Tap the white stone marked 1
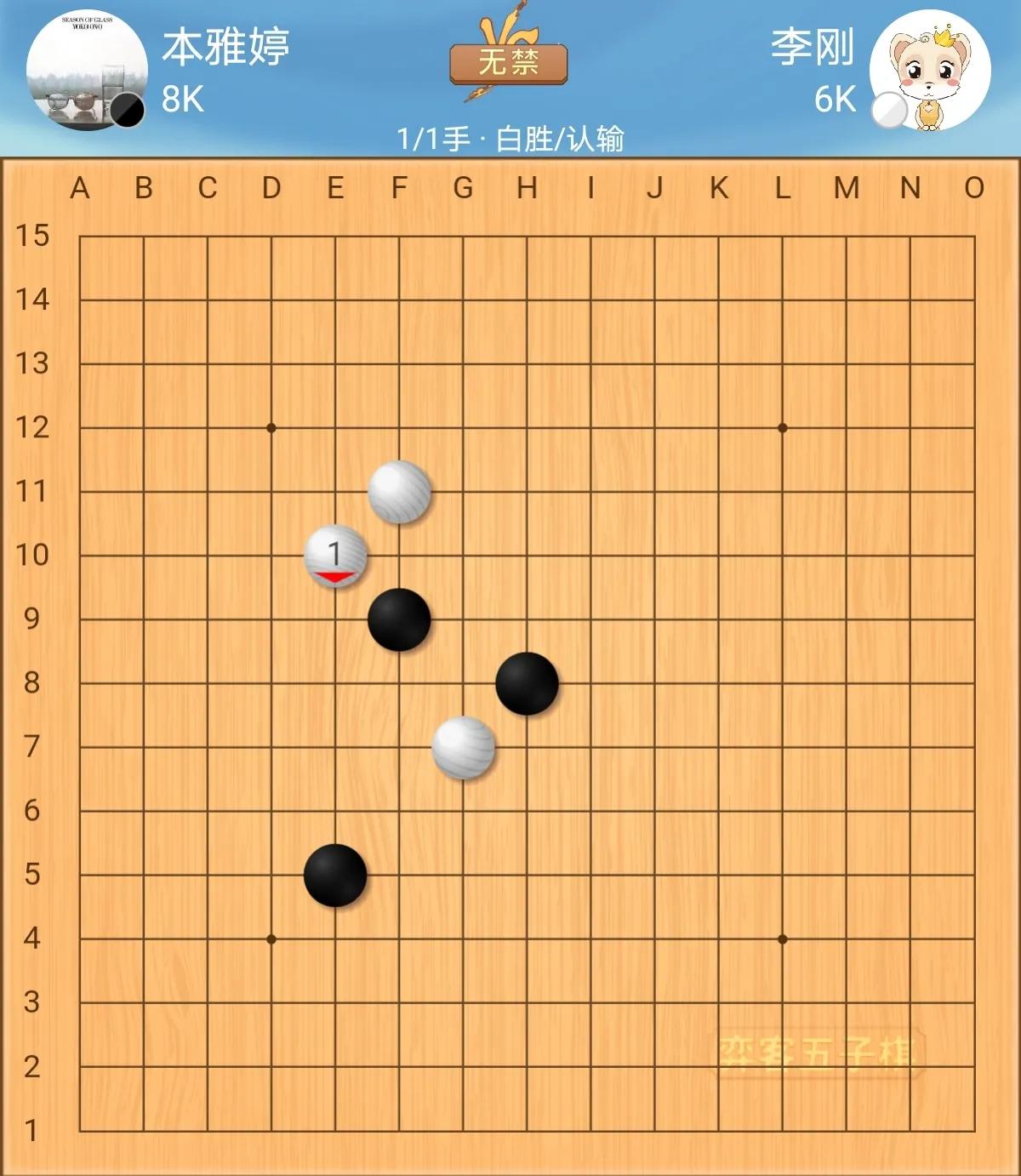The image size is (1021, 1176). point(335,556)
